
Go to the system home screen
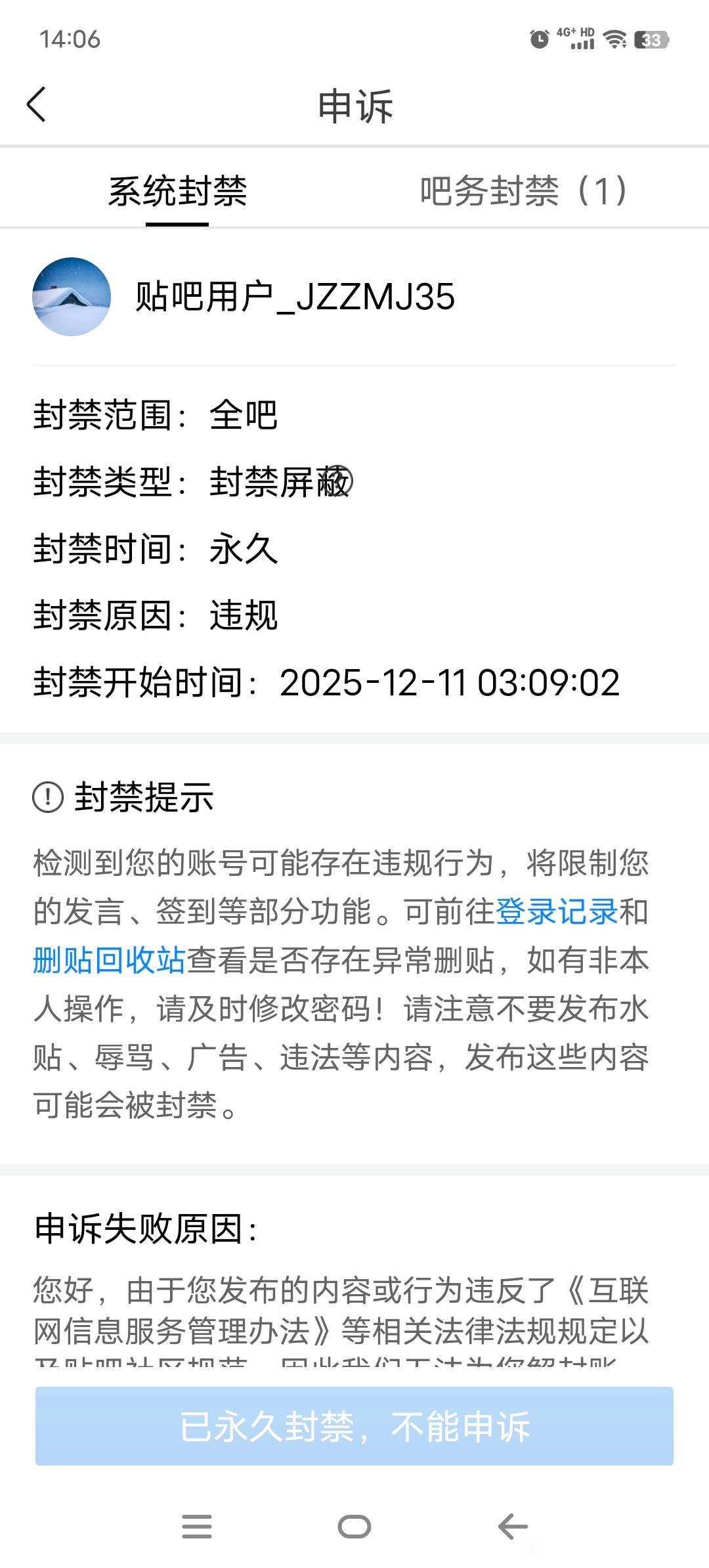[354, 1527]
